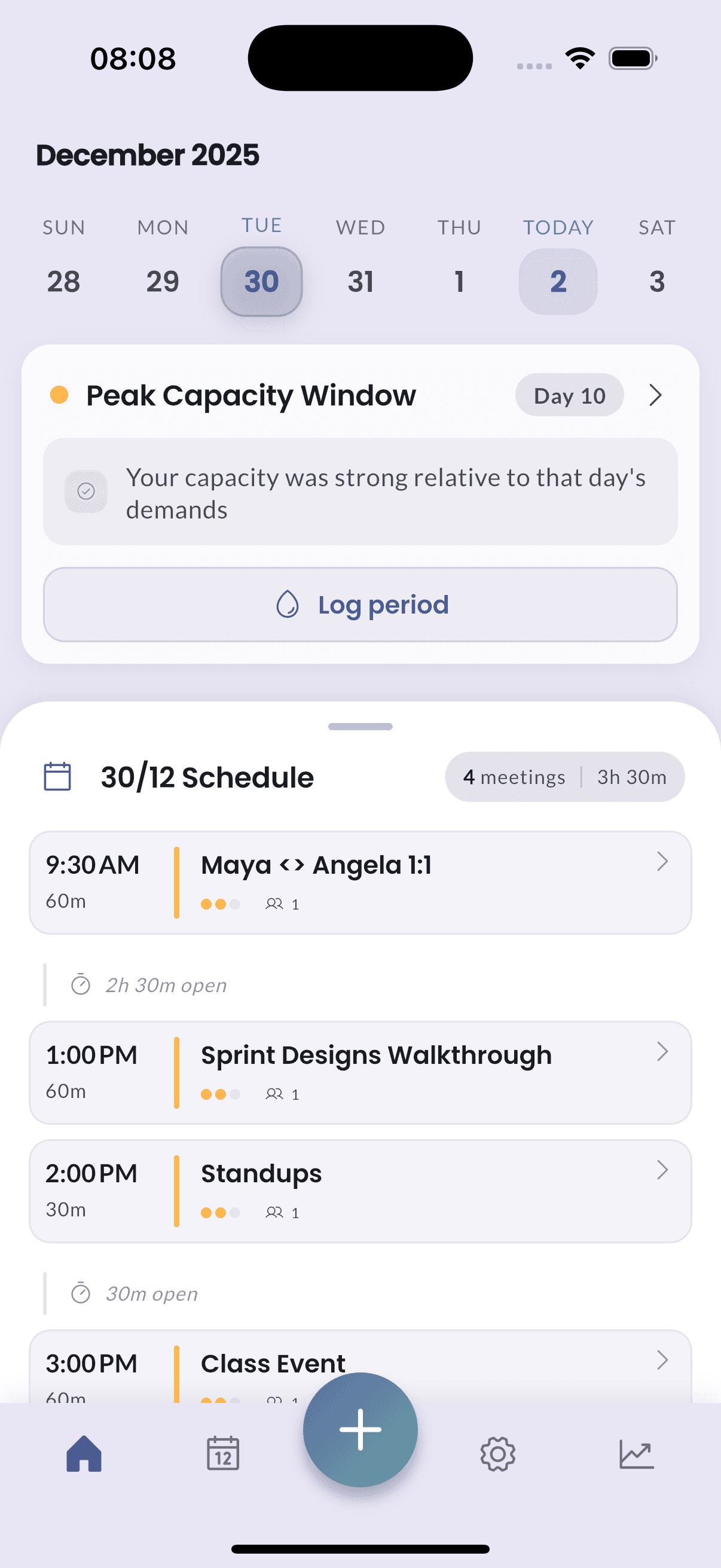
Task: Select the Home icon in bottom navigation
Action: [83, 1455]
